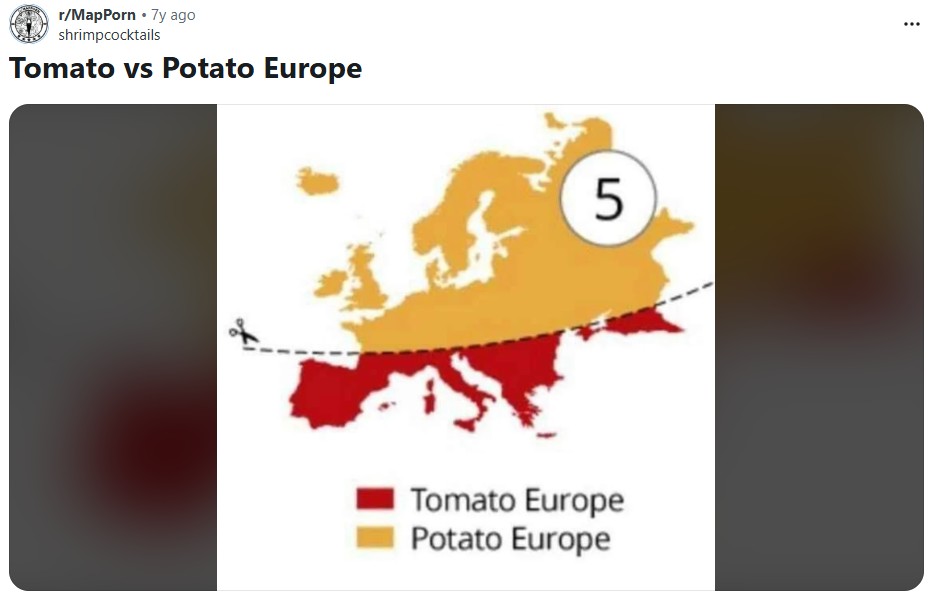Open the r/MapPorn community link
933x600 pixels.
pos(97,15)
